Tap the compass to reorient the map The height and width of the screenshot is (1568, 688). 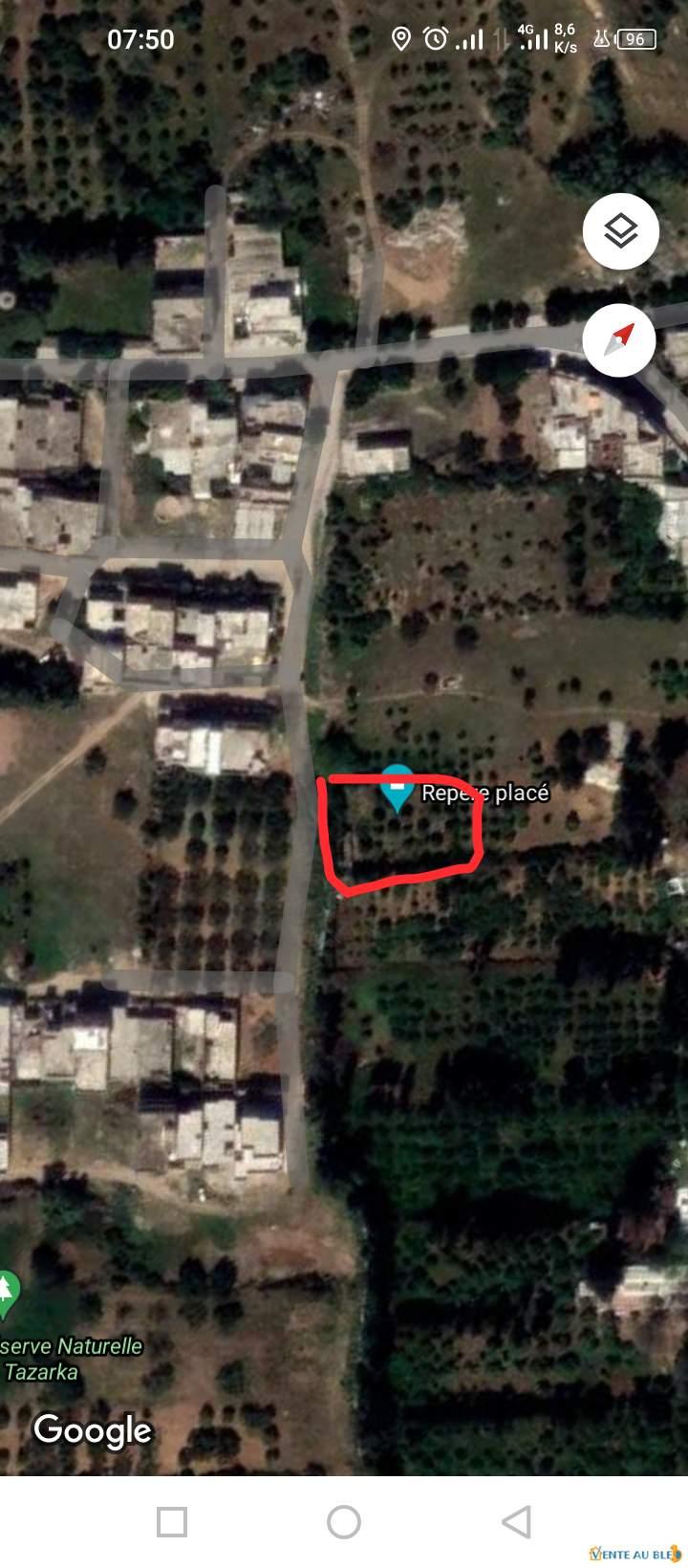click(x=621, y=339)
